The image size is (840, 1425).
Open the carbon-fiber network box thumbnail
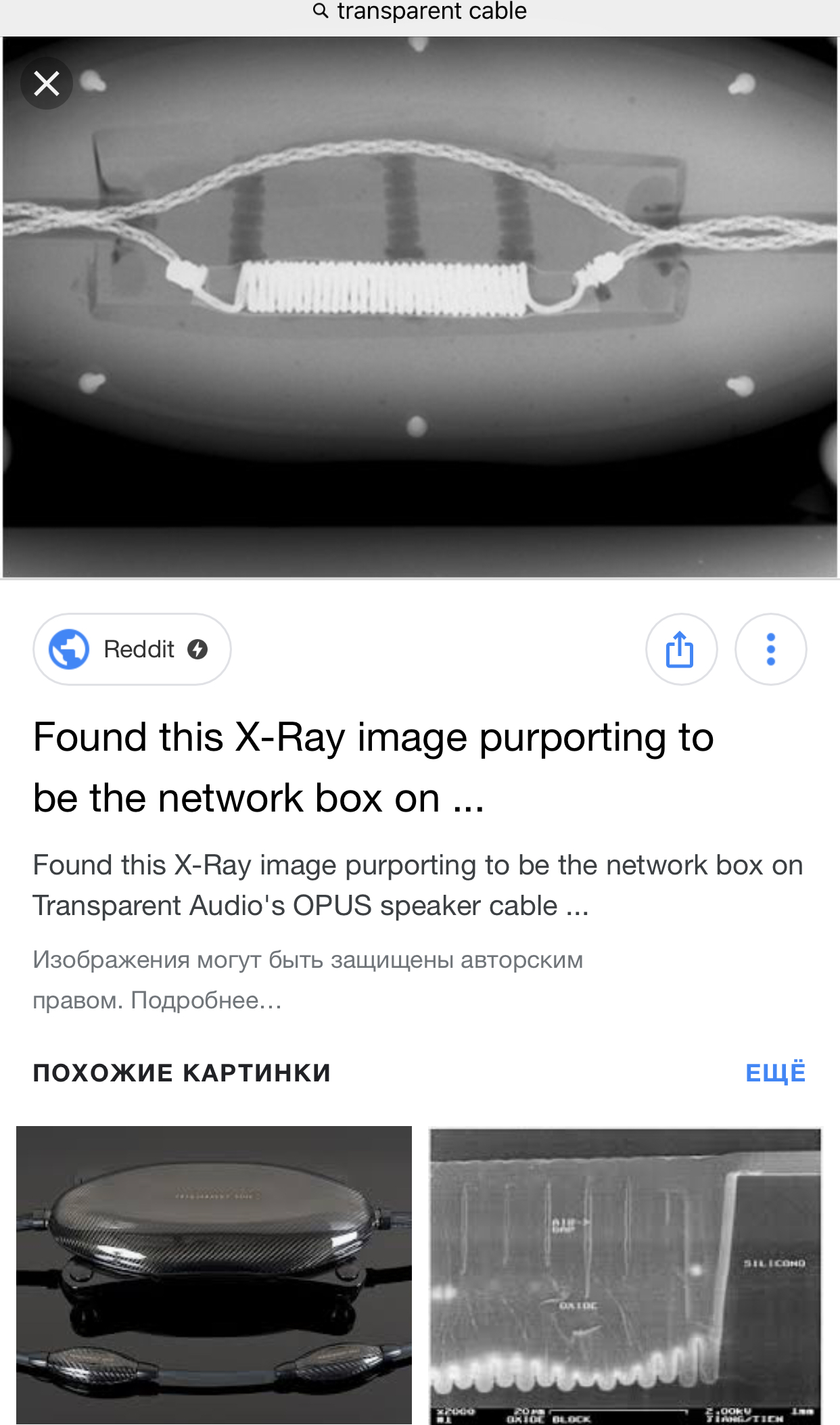(214, 1275)
